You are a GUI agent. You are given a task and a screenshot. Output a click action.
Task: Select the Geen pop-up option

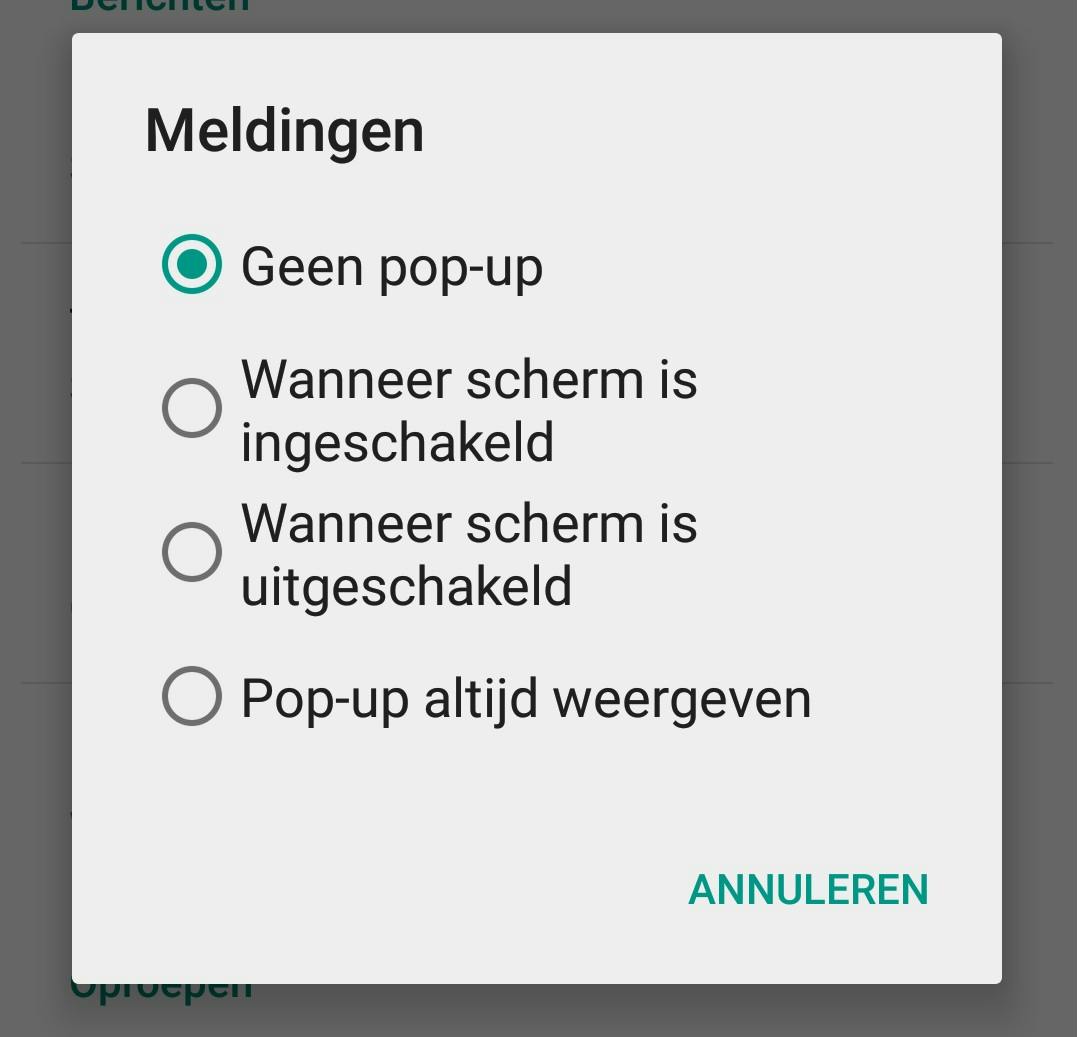click(191, 265)
